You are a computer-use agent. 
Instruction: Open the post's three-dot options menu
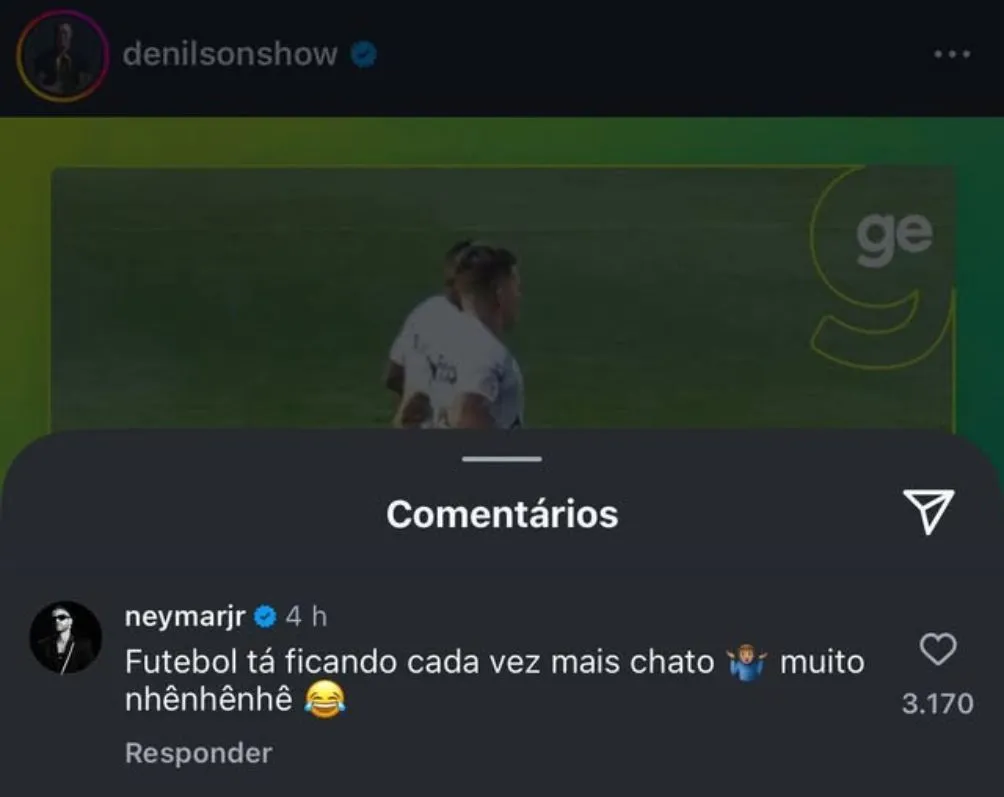coord(951,55)
